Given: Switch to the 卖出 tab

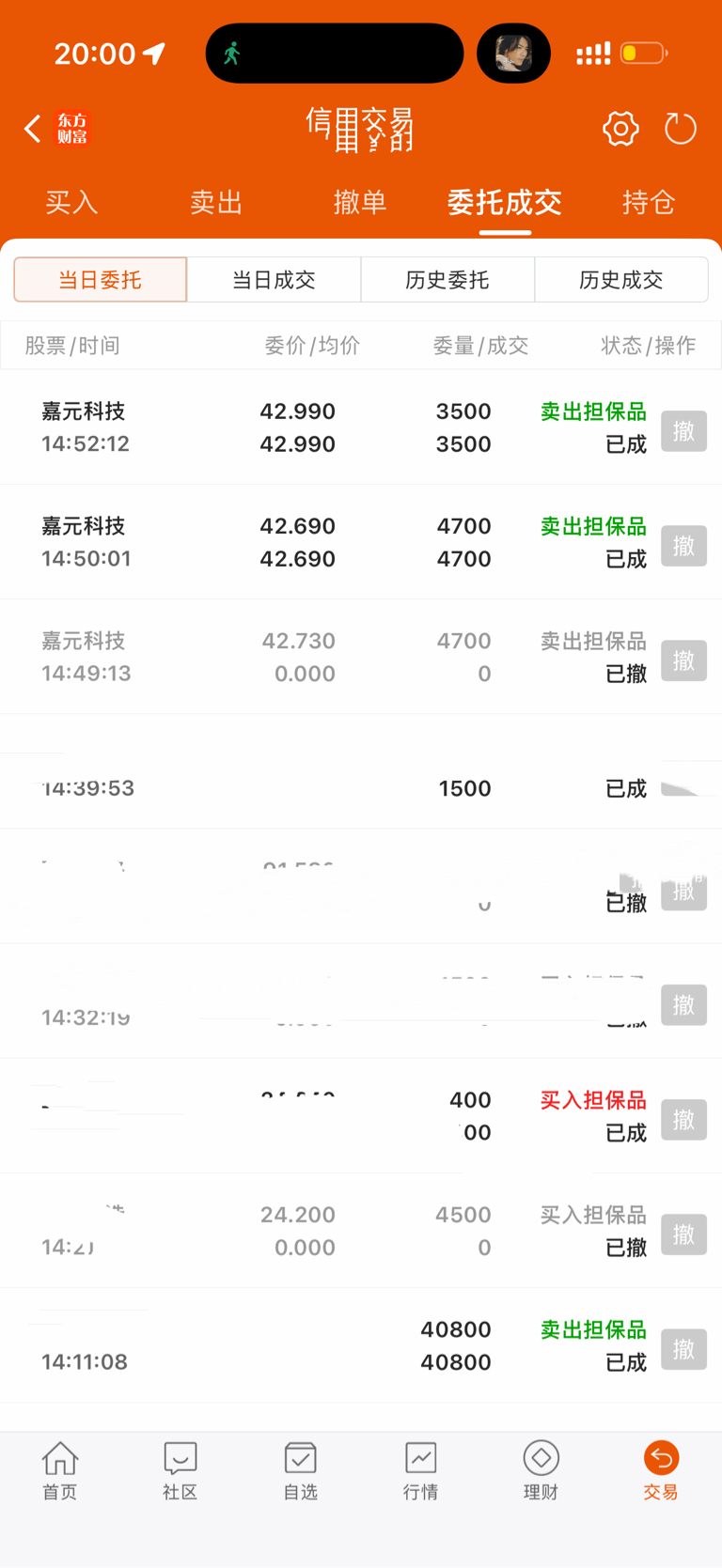Looking at the screenshot, I should point(216,202).
